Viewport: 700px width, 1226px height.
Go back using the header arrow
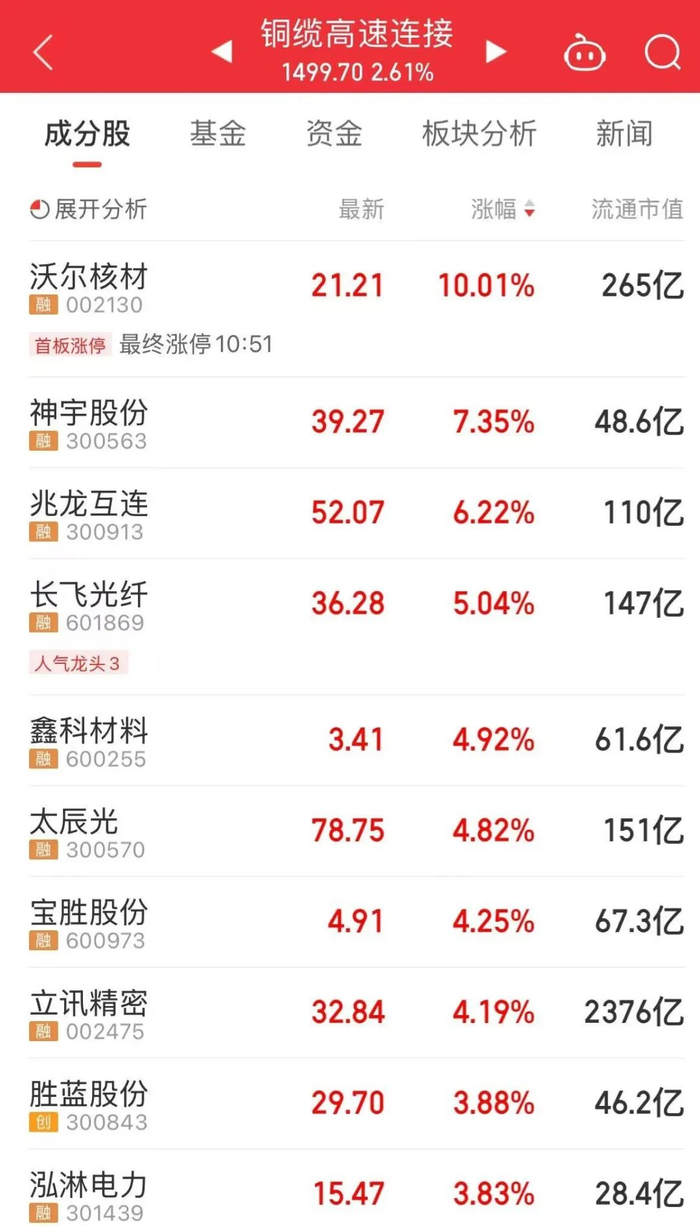coord(43,52)
